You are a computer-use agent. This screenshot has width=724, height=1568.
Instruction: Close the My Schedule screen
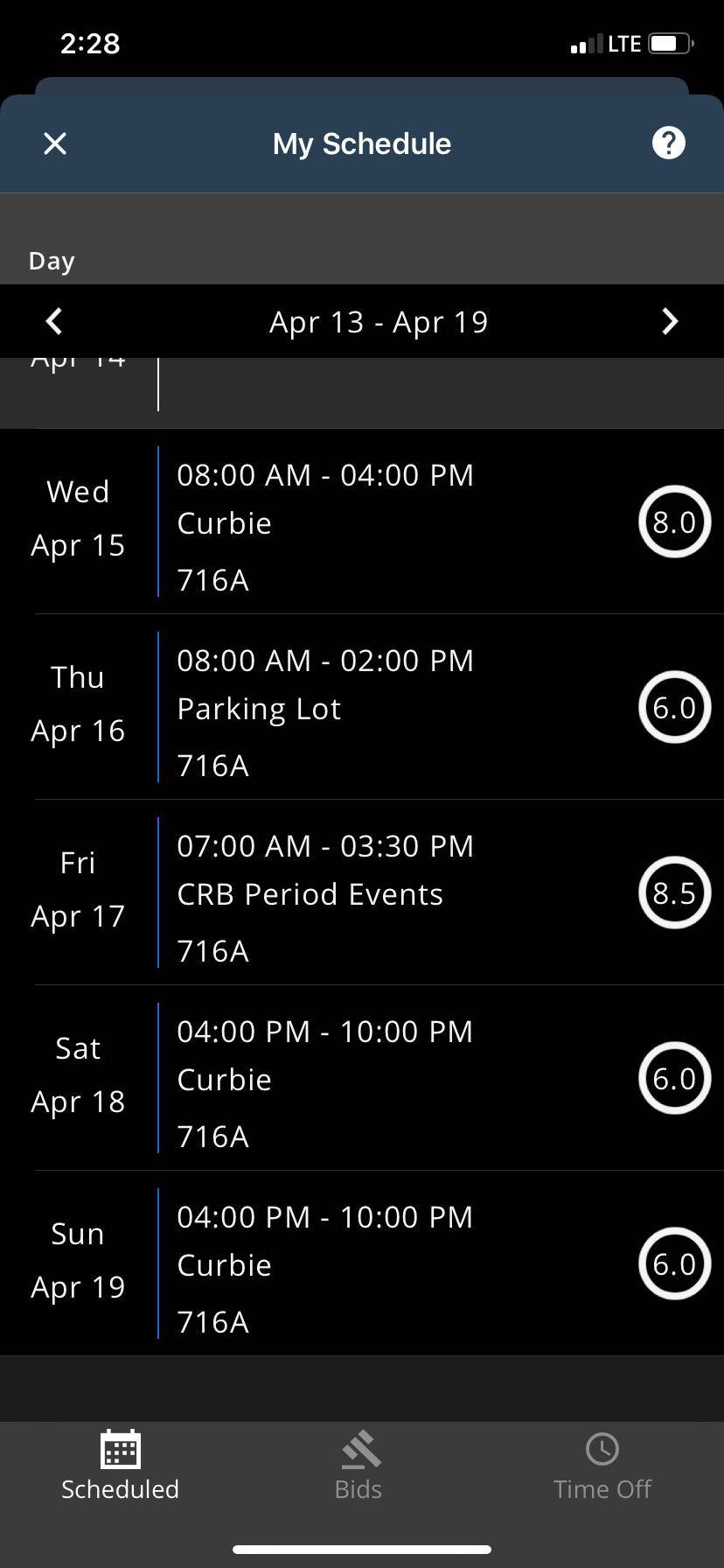click(55, 143)
